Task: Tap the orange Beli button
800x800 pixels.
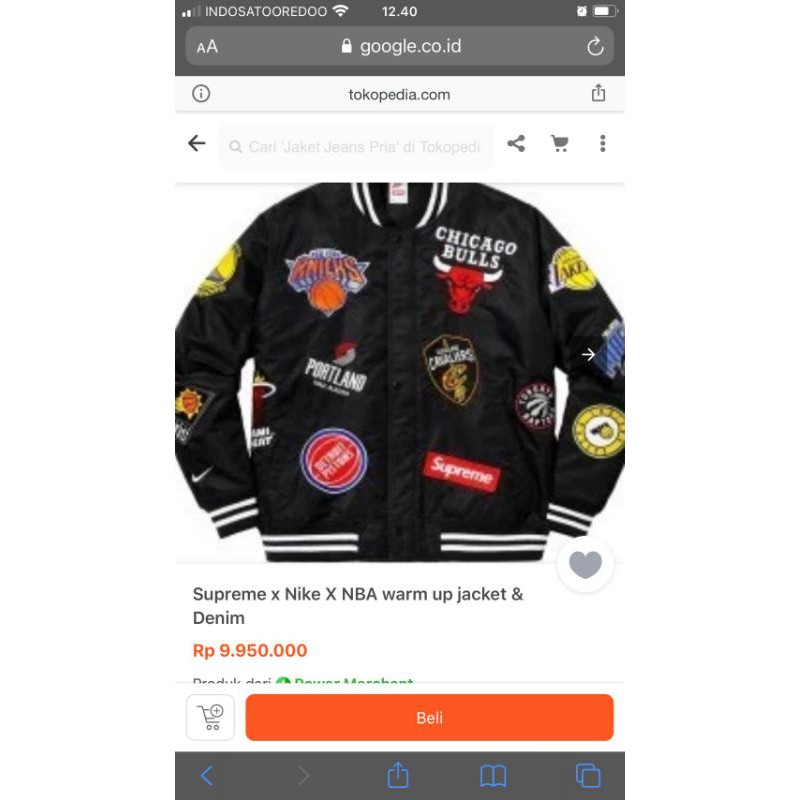Action: click(x=429, y=717)
